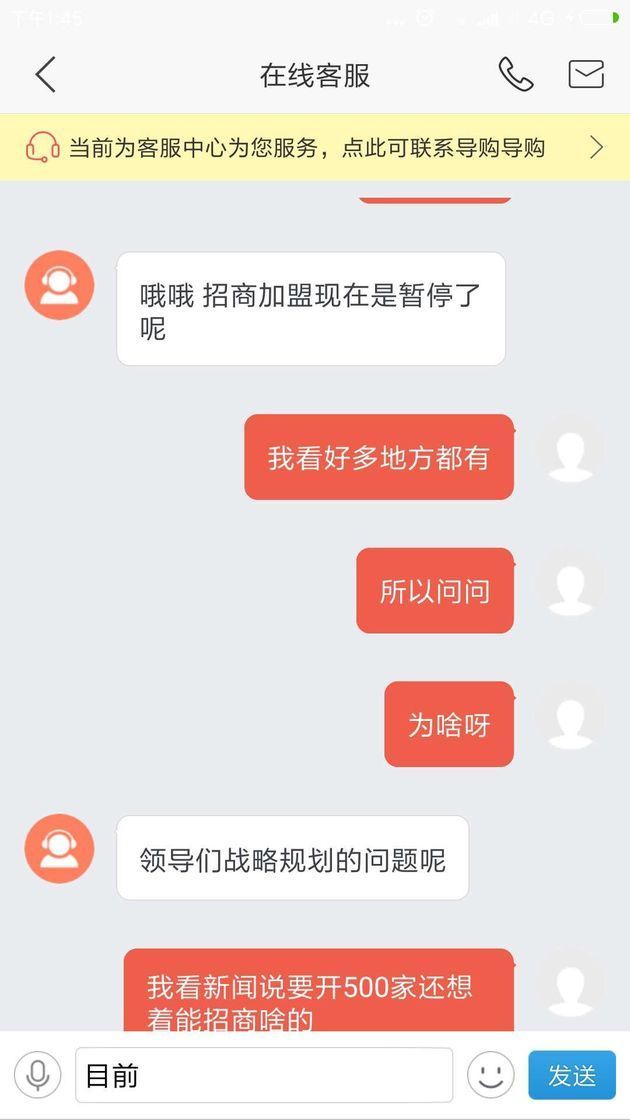Open the mail envelope icon
This screenshot has height=1120, width=630.
click(586, 75)
